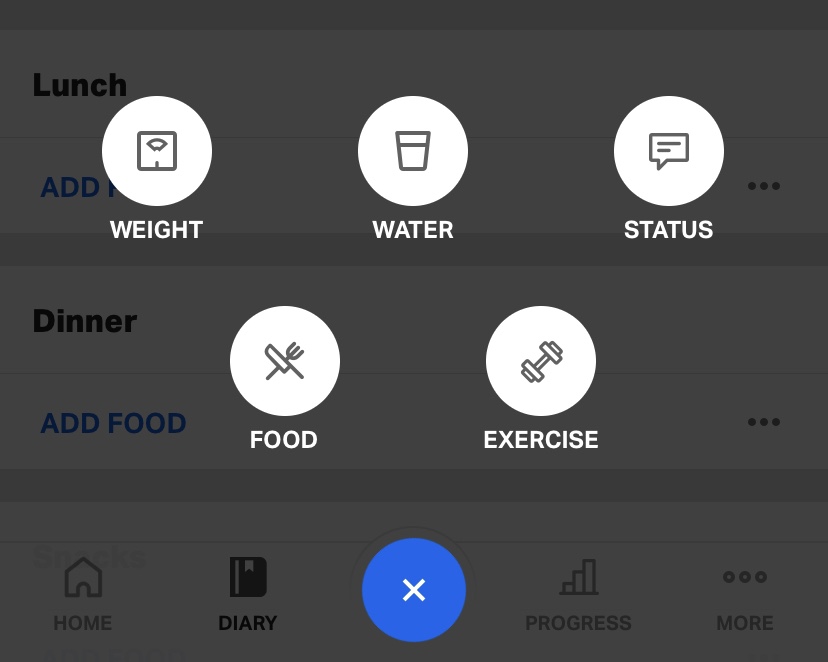The width and height of the screenshot is (828, 662).
Task: Go to the Home tab
Action: point(83,594)
